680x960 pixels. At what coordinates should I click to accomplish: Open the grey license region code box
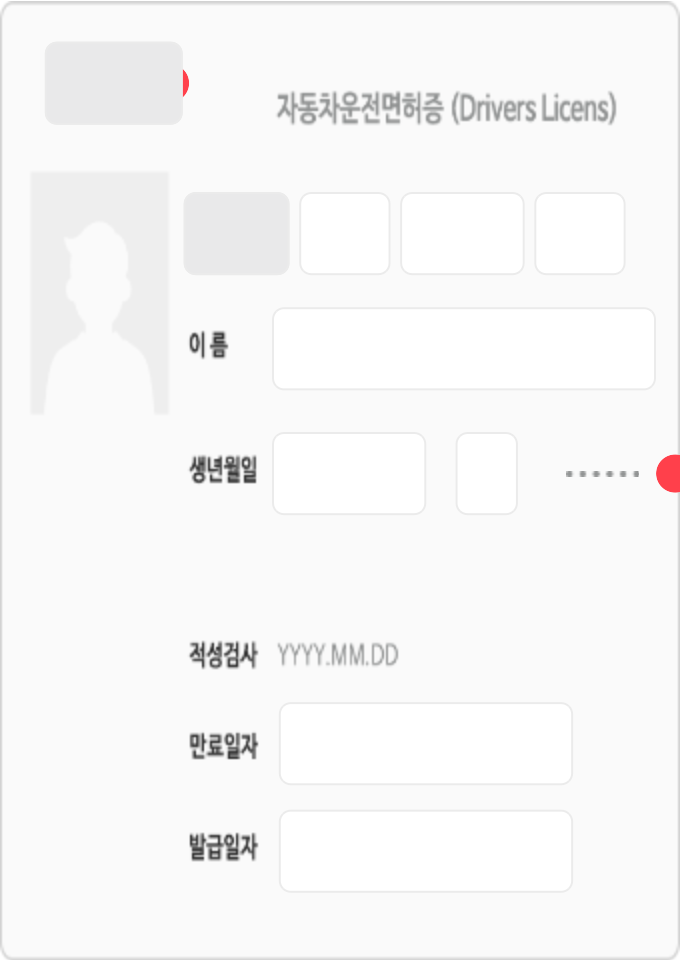coord(236,234)
